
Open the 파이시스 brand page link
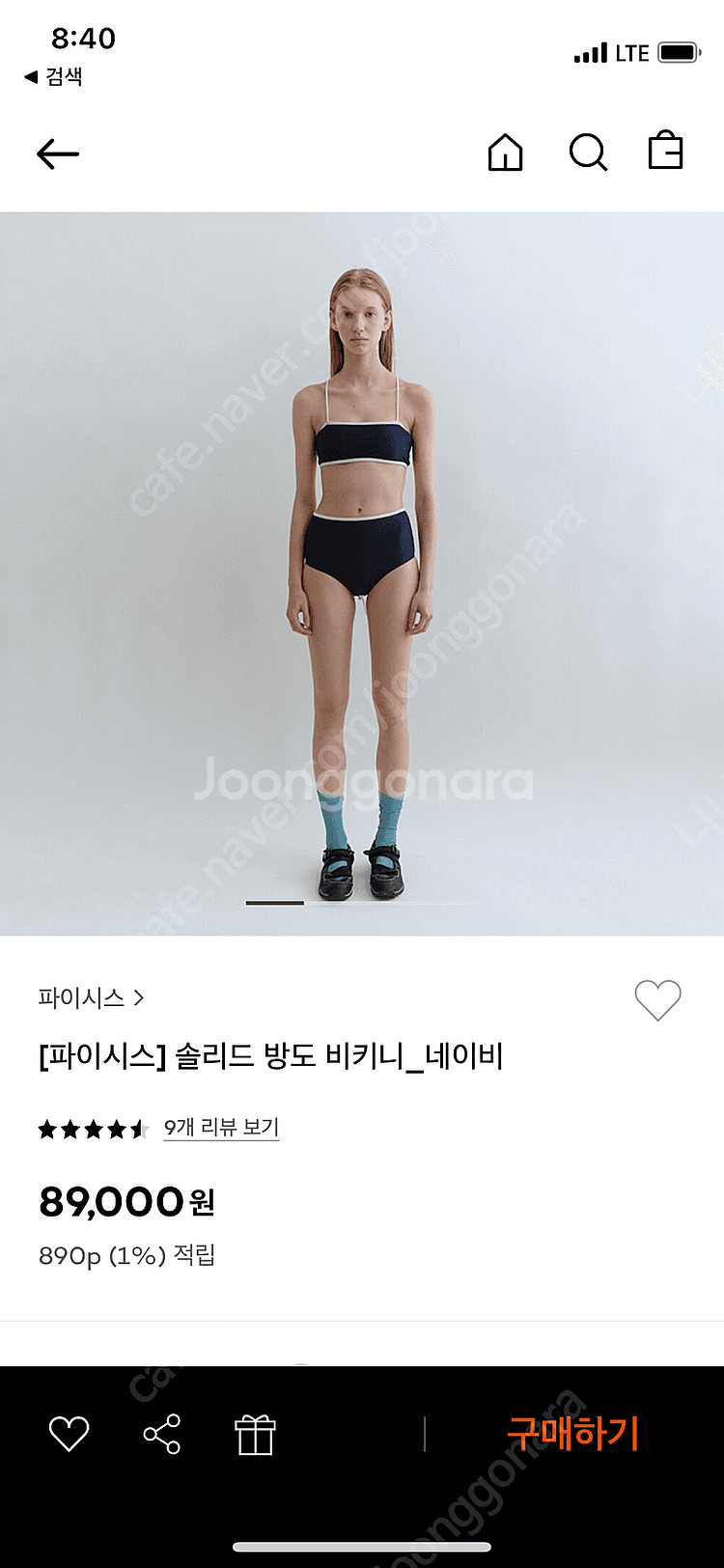[91, 997]
